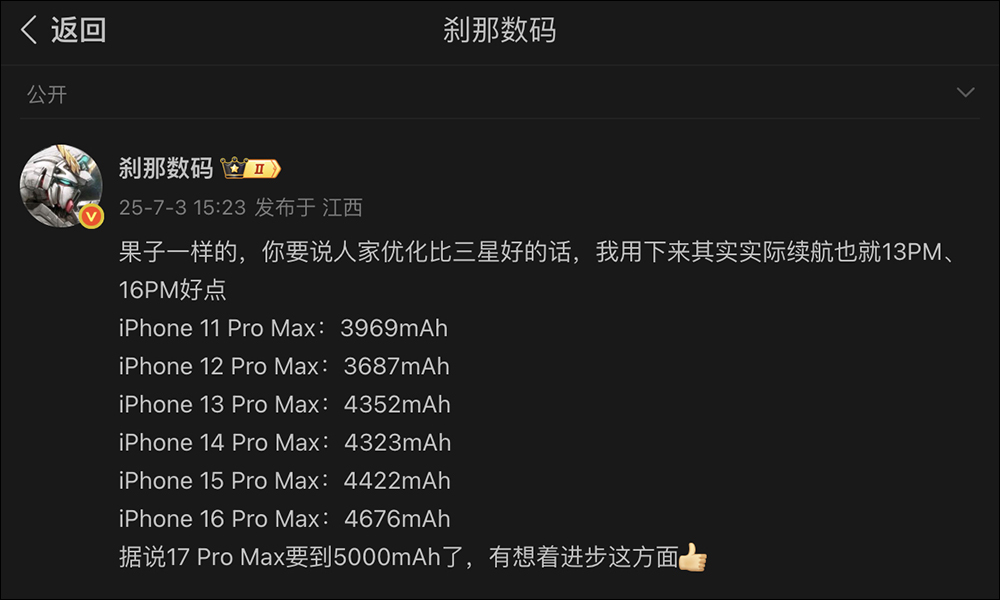The height and width of the screenshot is (600, 1000).
Task: Open 刹那数码's profile avatar
Action: pyautogui.click(x=61, y=186)
